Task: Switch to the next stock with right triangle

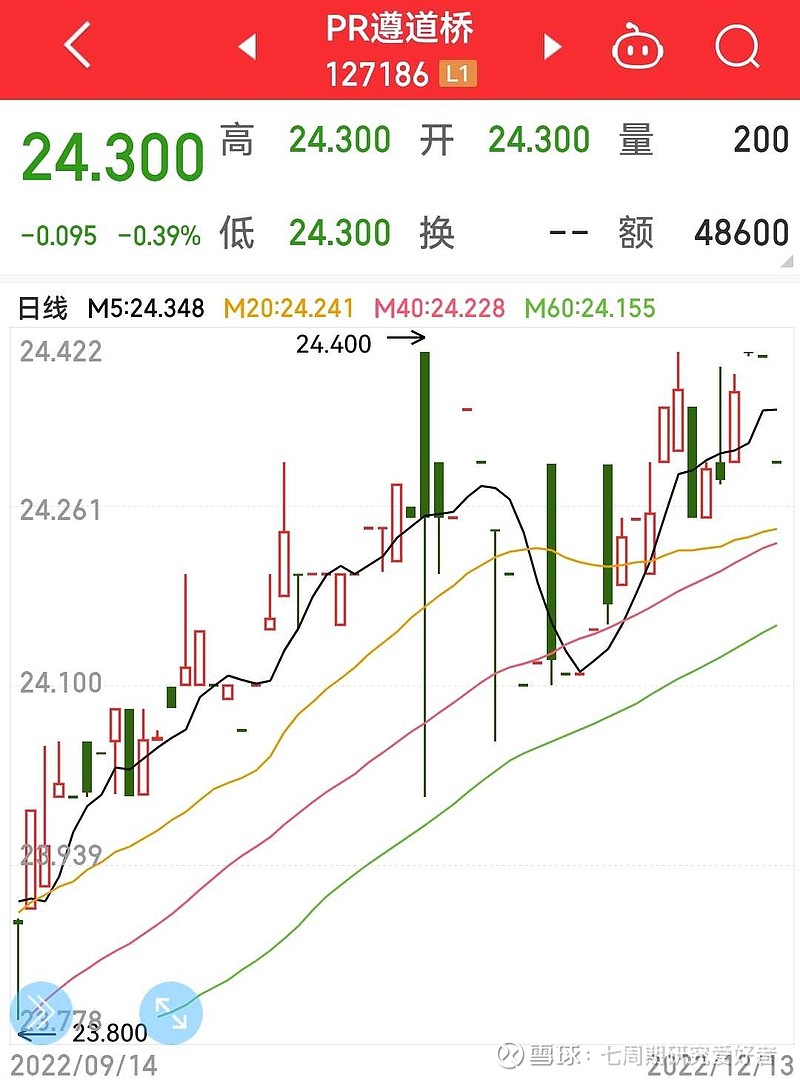Action: point(552,47)
